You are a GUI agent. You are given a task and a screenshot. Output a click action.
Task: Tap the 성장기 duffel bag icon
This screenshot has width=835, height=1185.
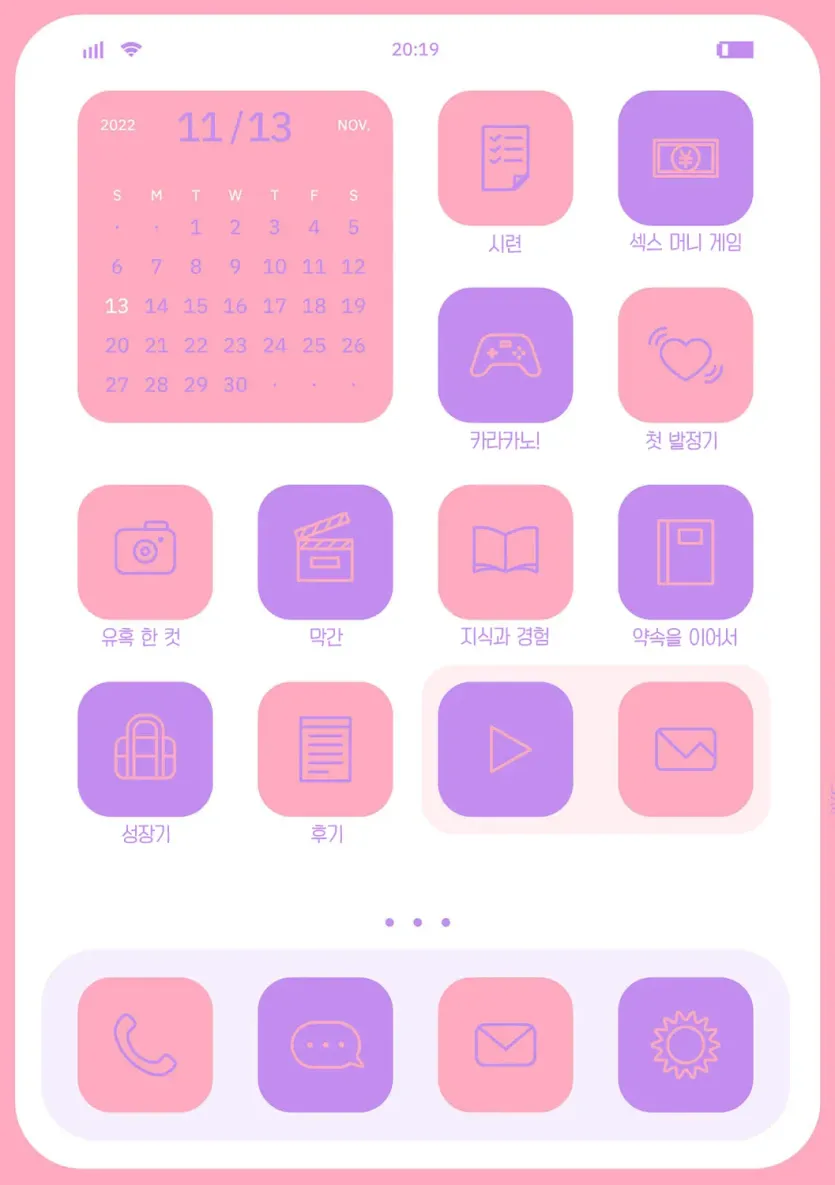(x=146, y=748)
